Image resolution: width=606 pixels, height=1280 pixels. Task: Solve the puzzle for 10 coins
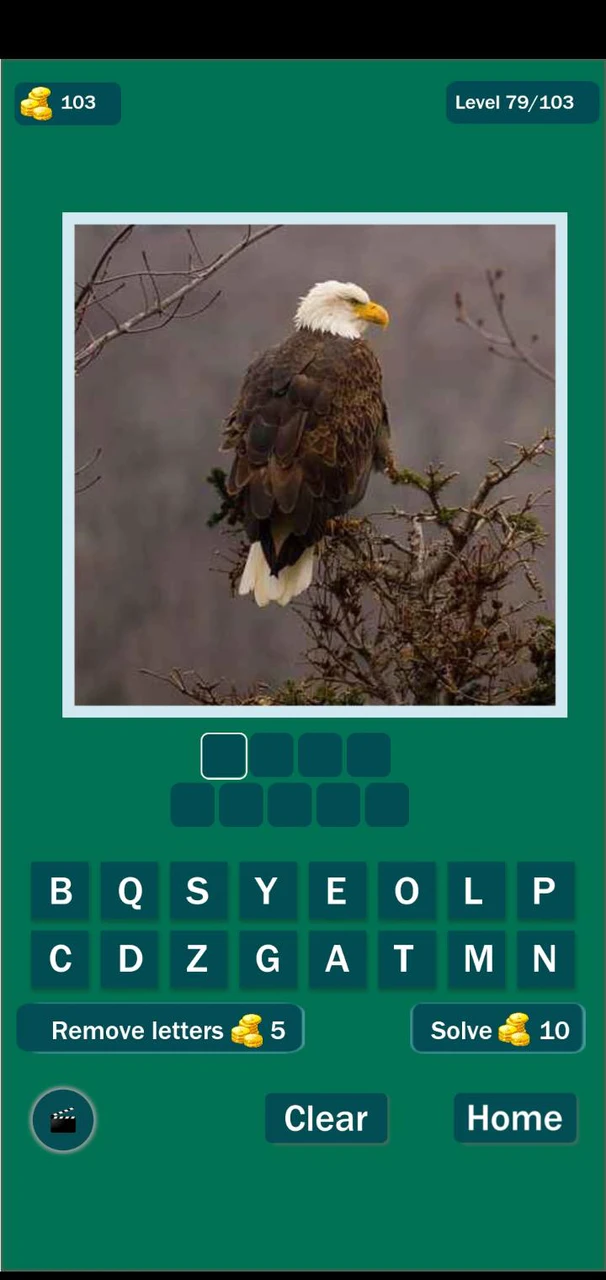click(x=498, y=1029)
